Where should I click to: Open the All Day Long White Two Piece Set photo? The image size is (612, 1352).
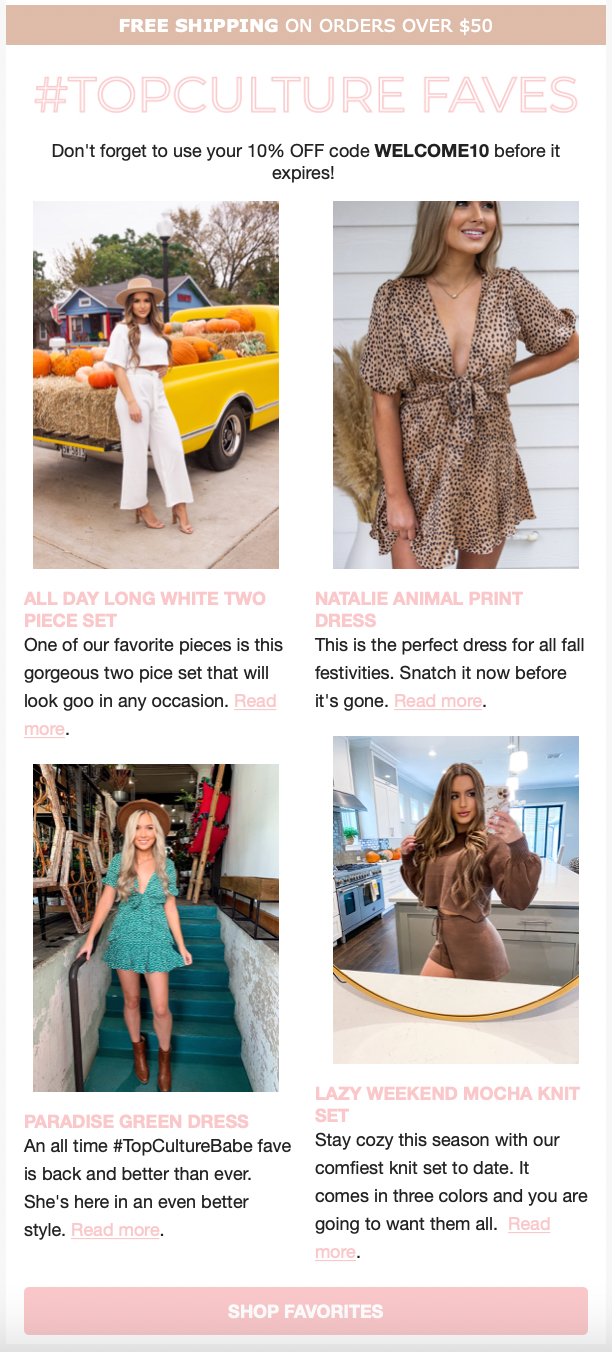click(x=156, y=385)
